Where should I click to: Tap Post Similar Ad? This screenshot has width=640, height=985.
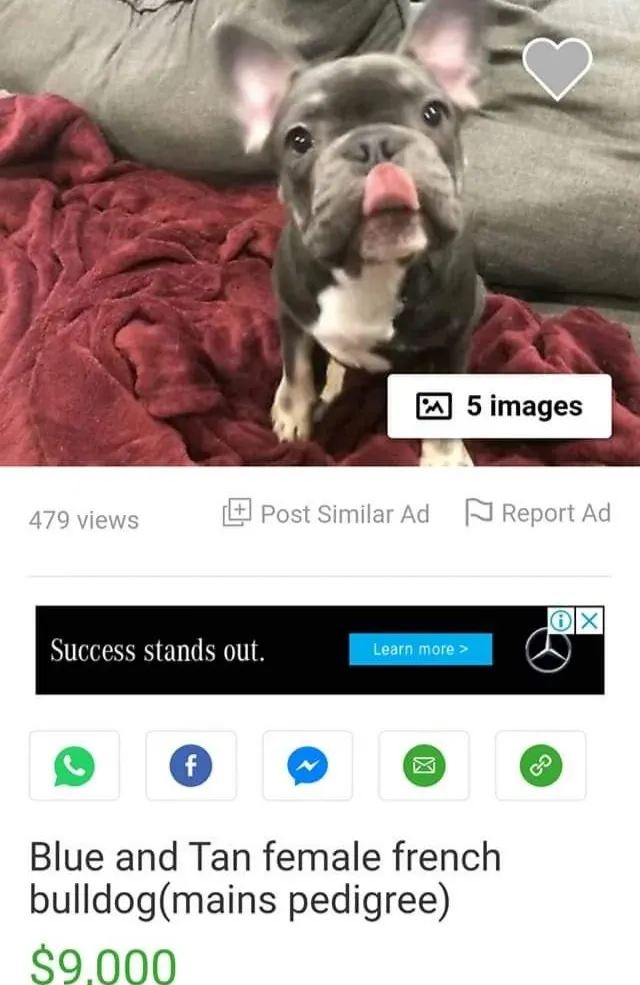tap(326, 514)
